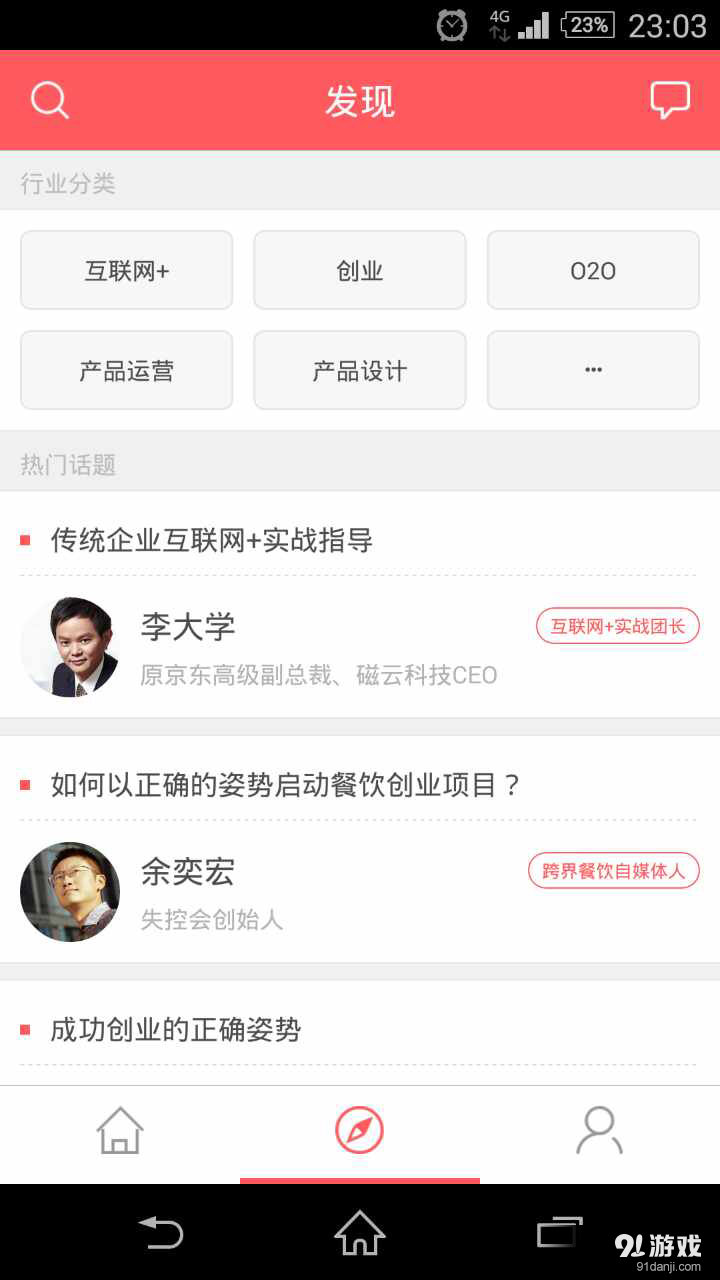The image size is (720, 1280).
Task: Open 李大学's profile avatar
Action: point(70,646)
